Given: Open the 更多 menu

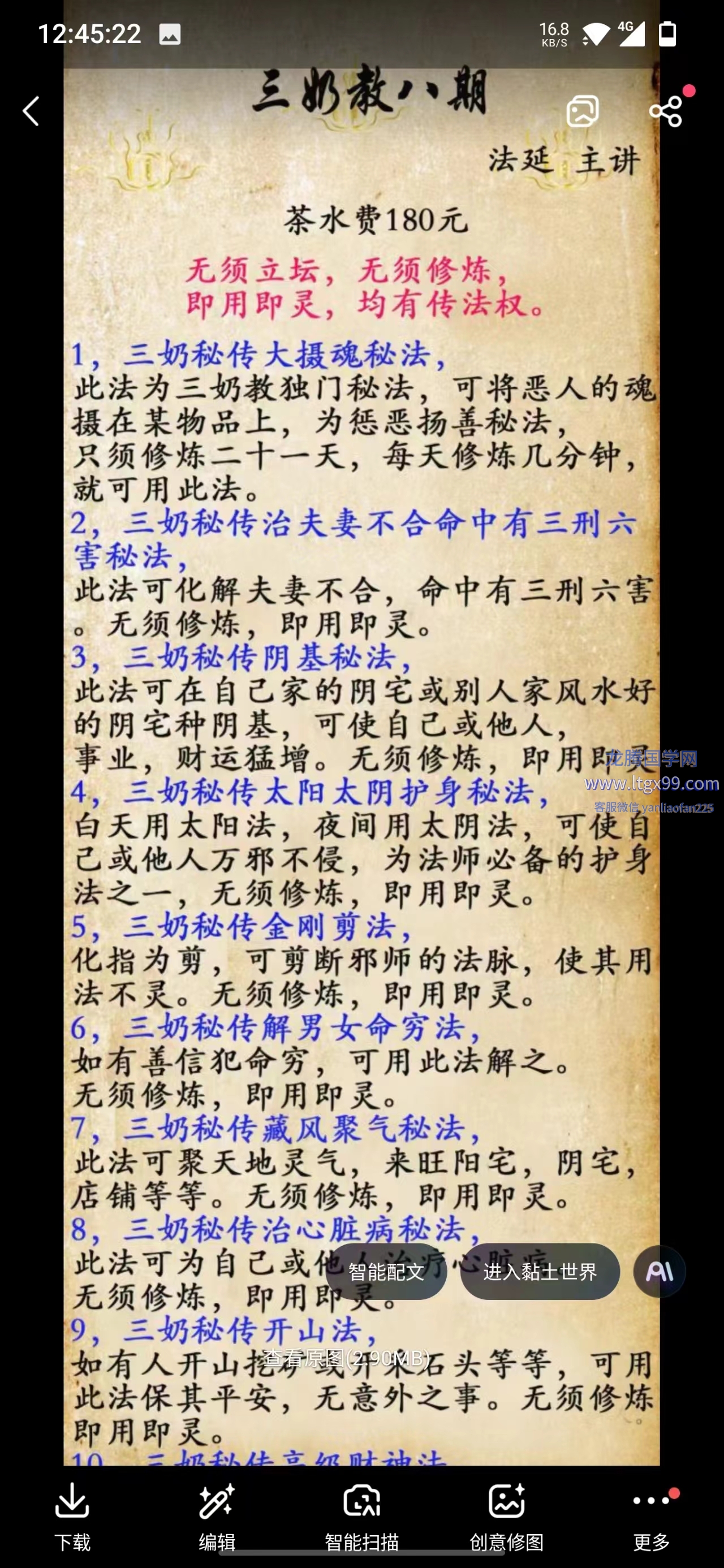Looking at the screenshot, I should (x=652, y=1515).
